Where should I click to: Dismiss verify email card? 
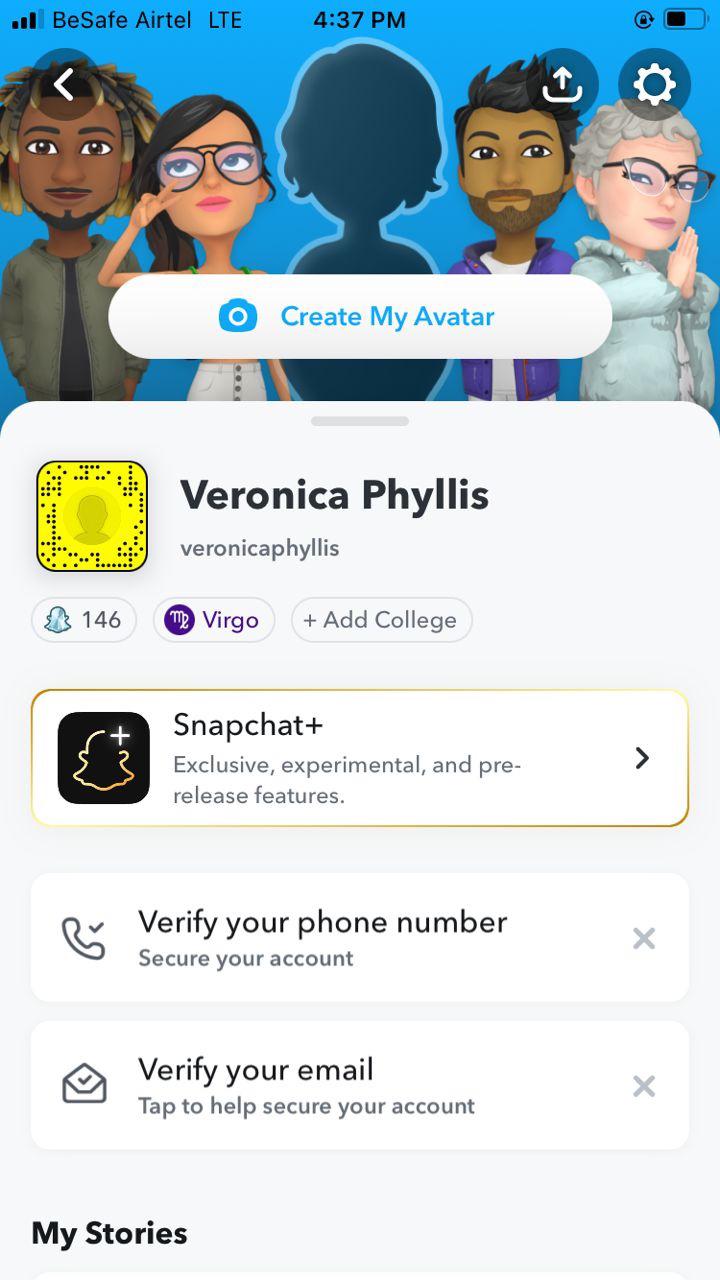[x=644, y=1086]
